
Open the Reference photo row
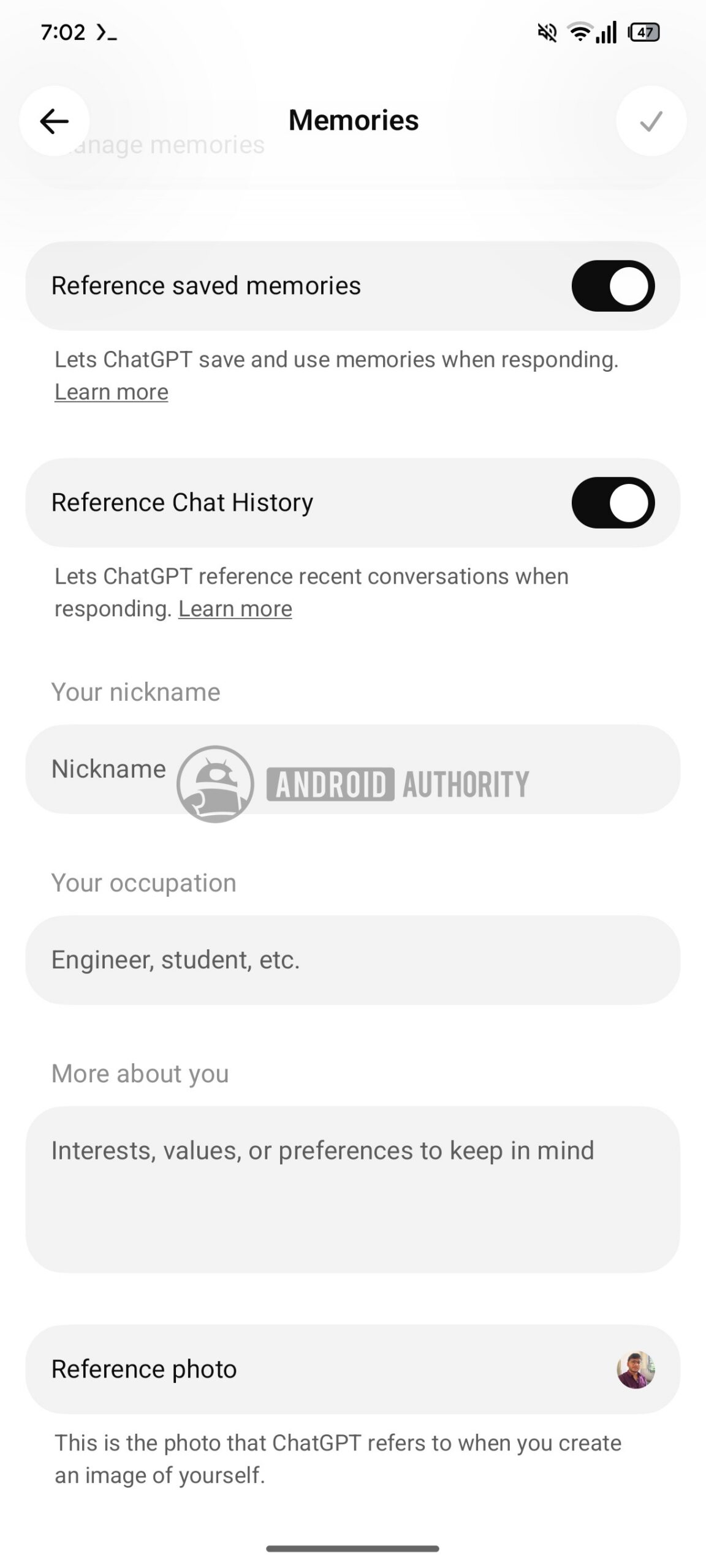(306, 1370)
